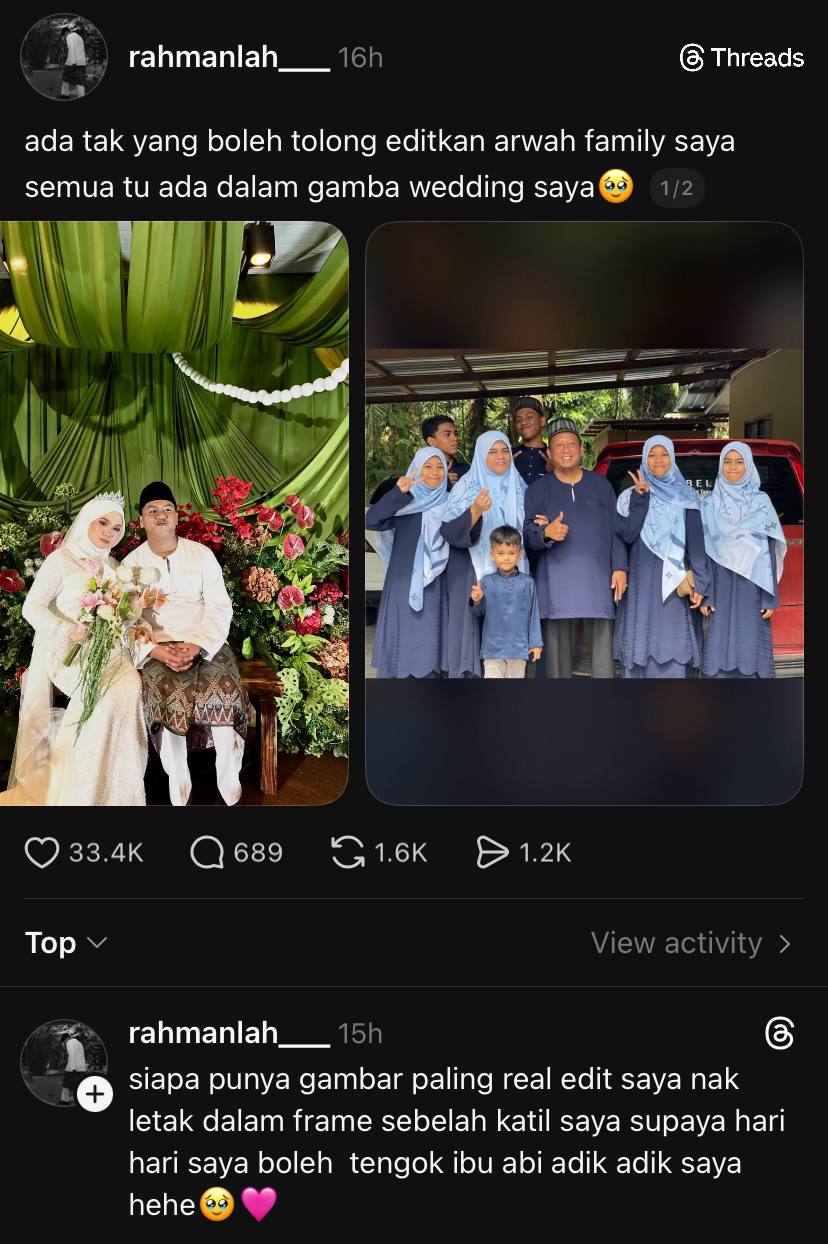This screenshot has width=828, height=1244.
Task: Open the wedding photo in the post
Action: [x=174, y=513]
